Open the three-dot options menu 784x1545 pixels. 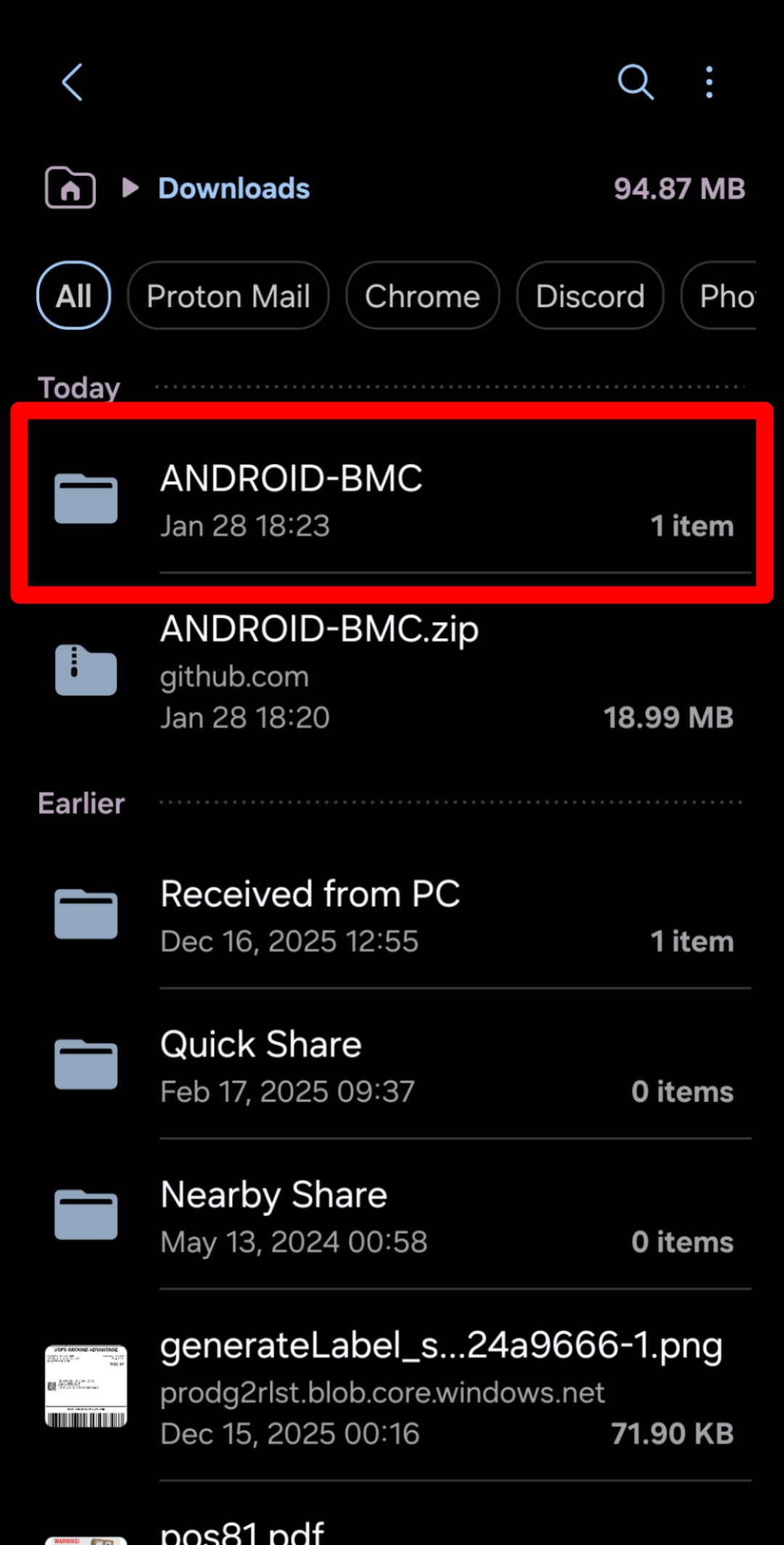[x=708, y=82]
